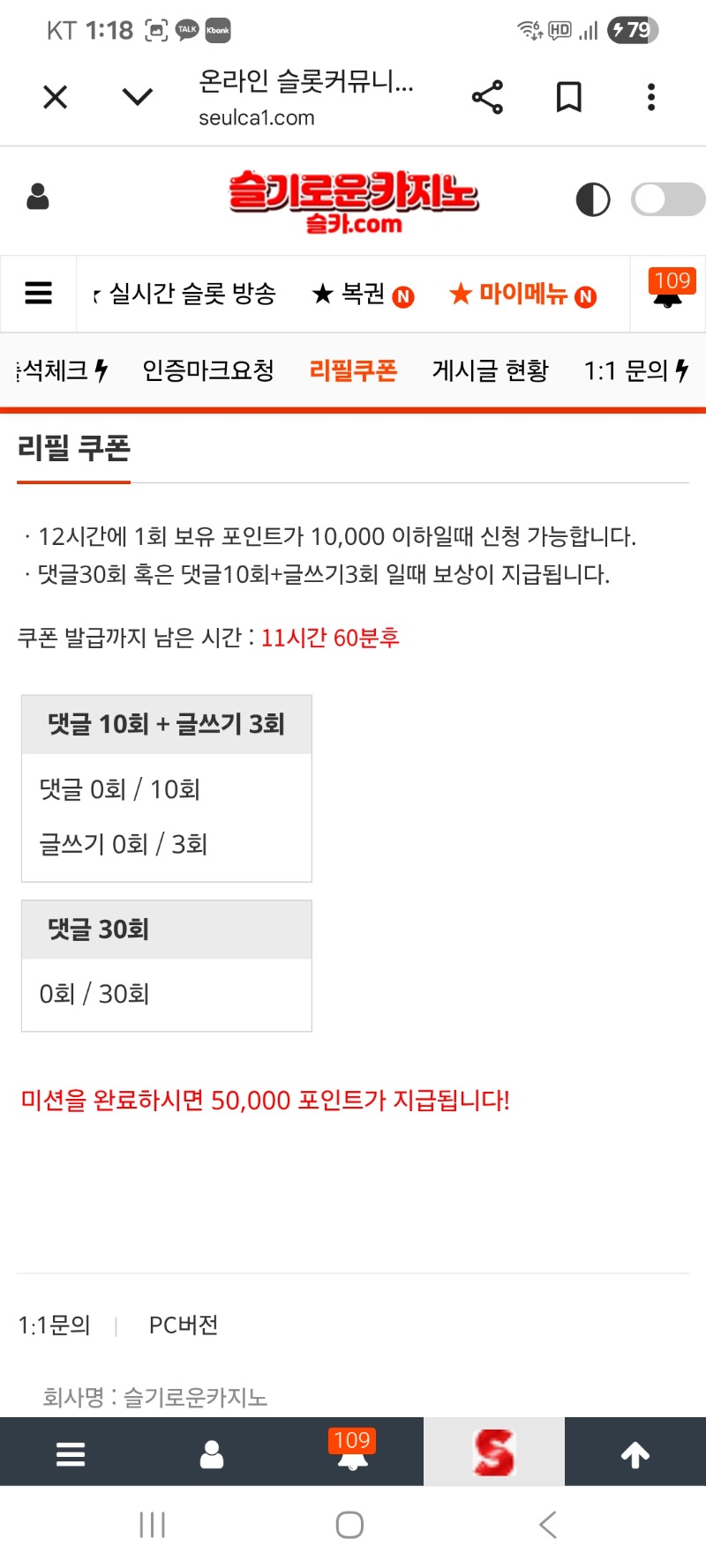This screenshot has height=1568, width=706.
Task: Go to 실시간 슬롯 방송
Action: (192, 294)
